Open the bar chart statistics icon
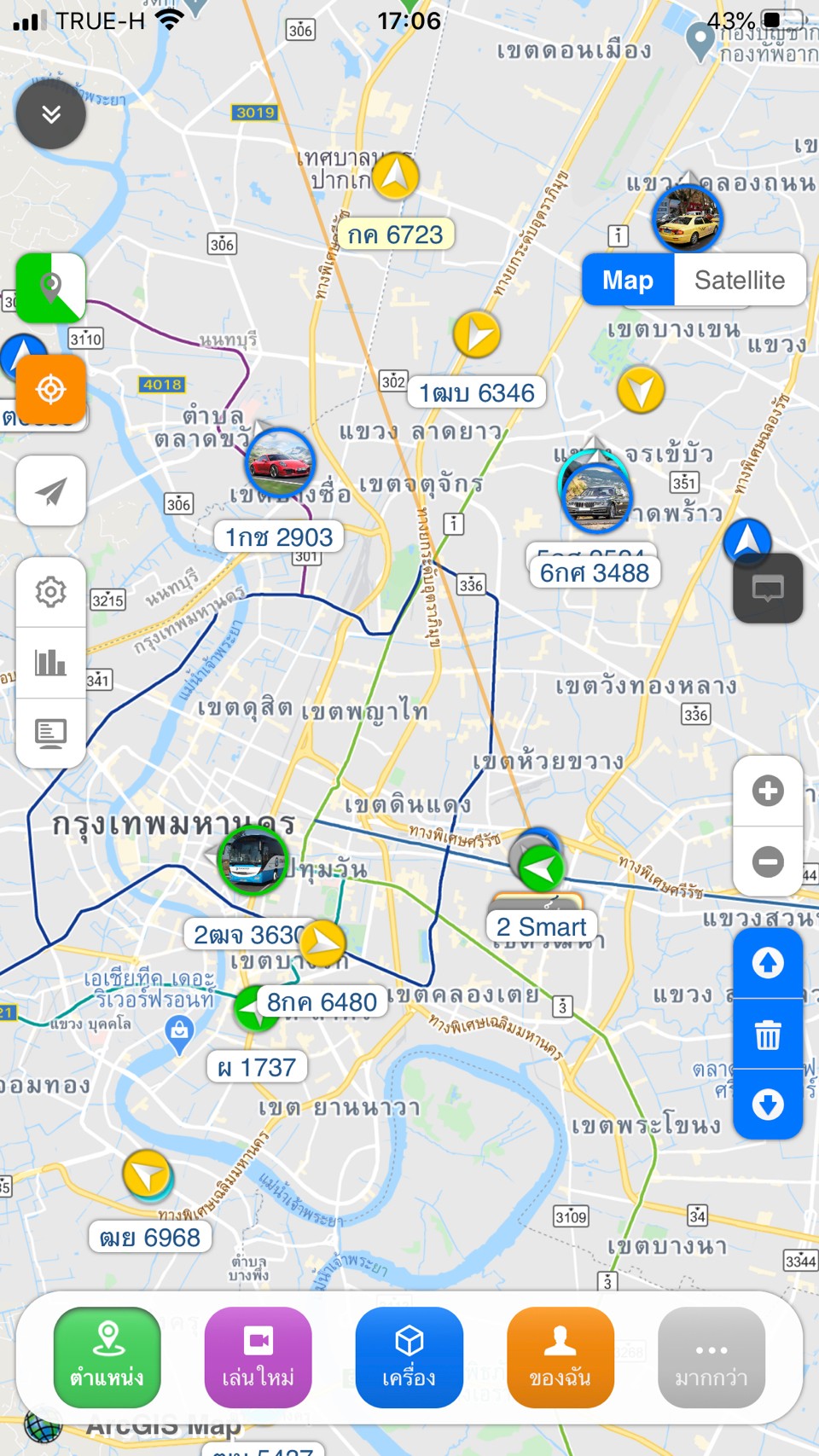Image resolution: width=819 pixels, height=1456 pixels. 51,662
